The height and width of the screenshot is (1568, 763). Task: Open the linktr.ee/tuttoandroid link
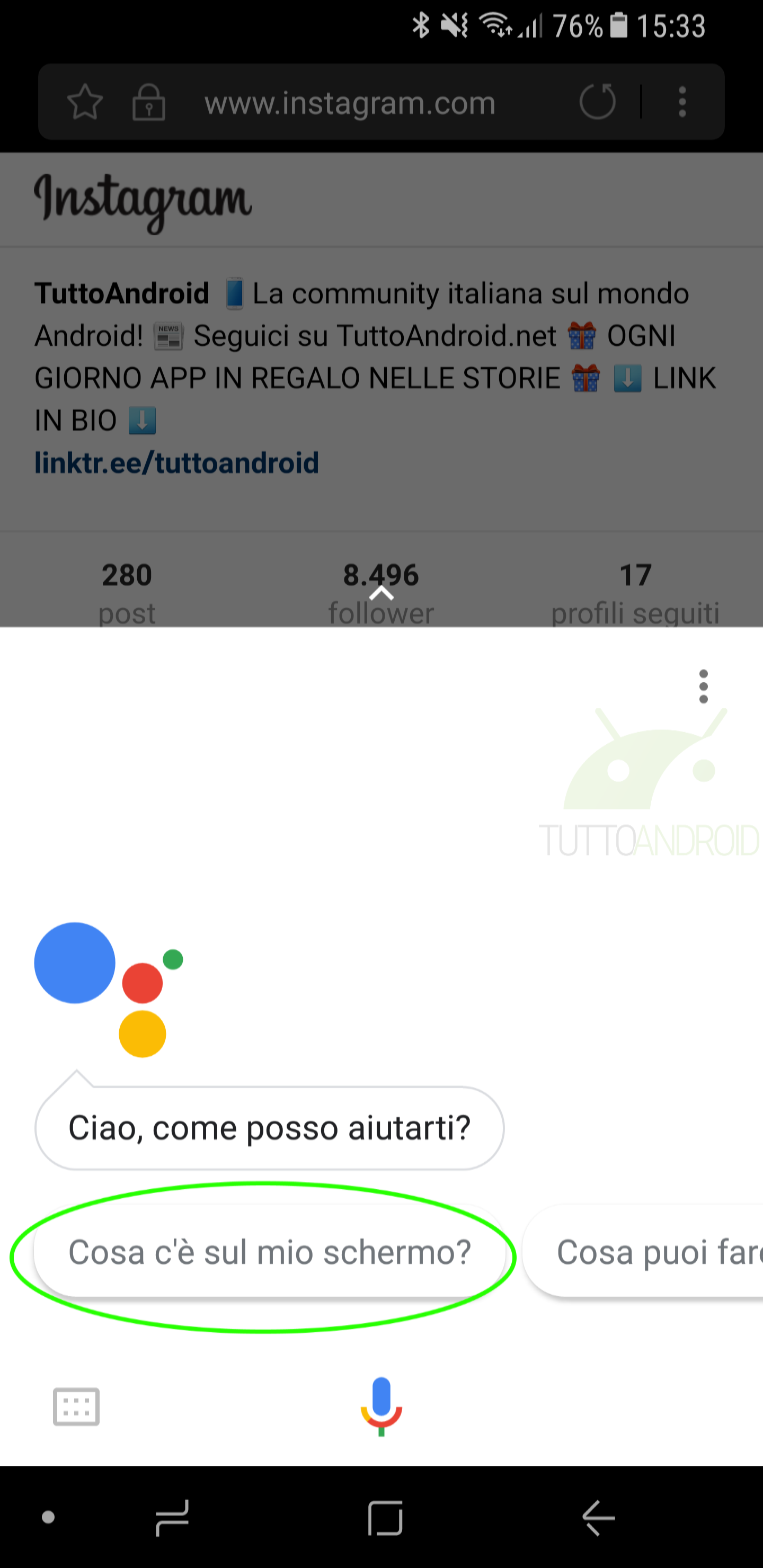176,462
